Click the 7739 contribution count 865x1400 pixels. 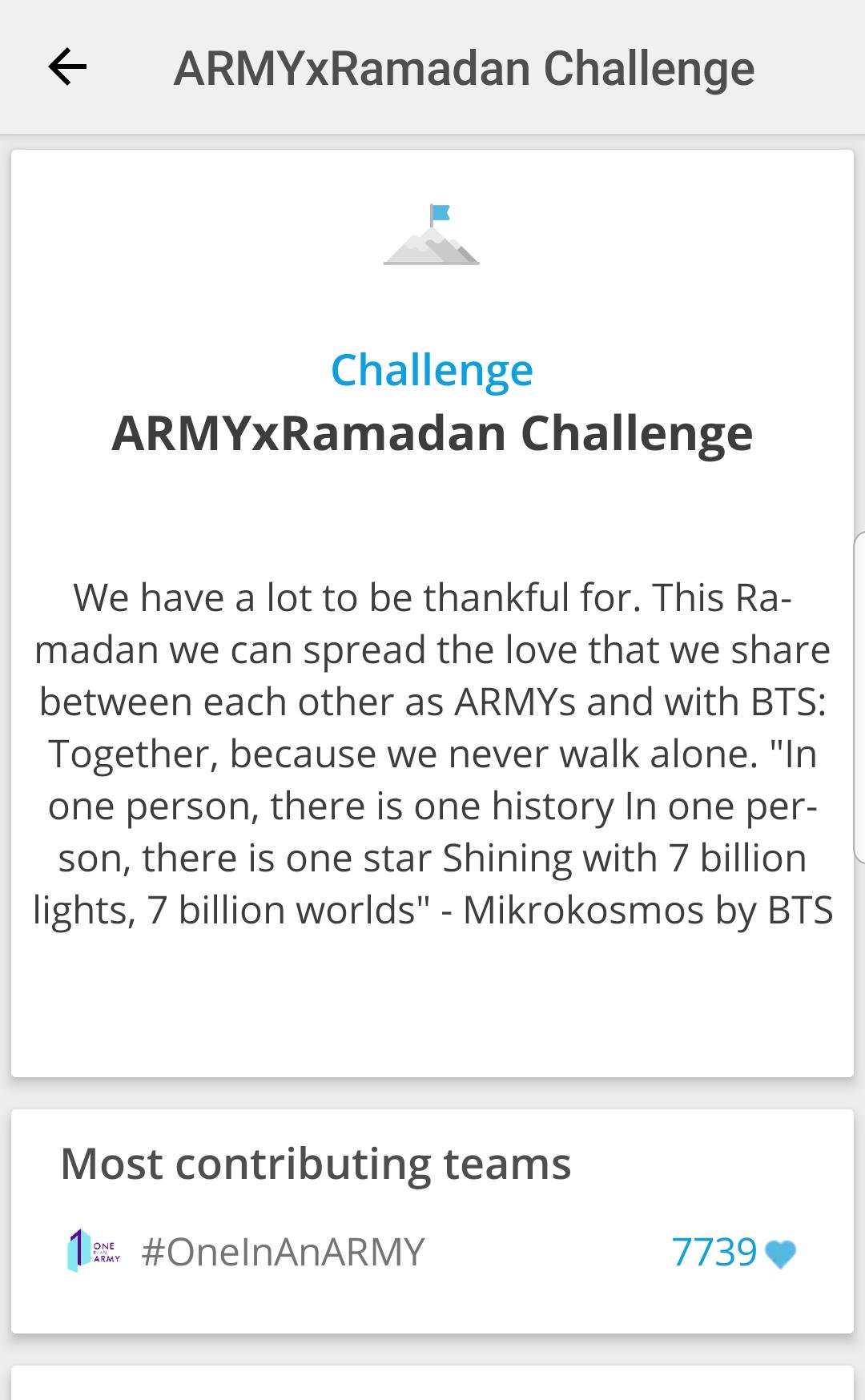(x=715, y=1249)
